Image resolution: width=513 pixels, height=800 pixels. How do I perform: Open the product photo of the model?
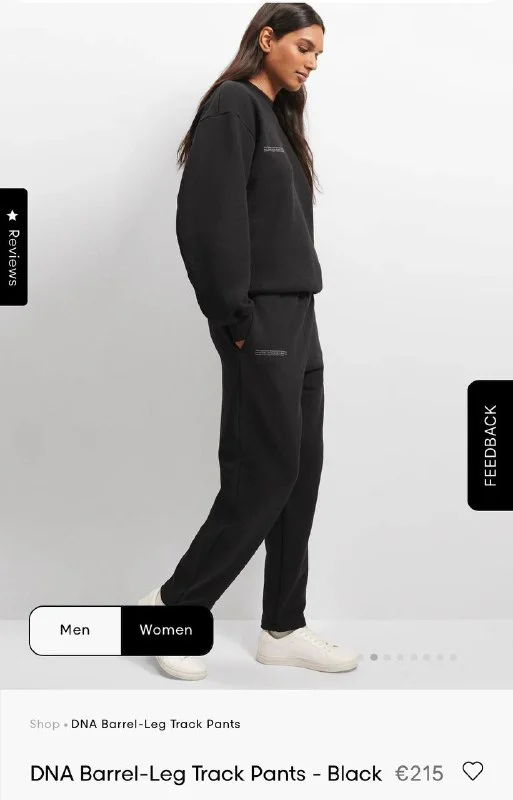256,345
